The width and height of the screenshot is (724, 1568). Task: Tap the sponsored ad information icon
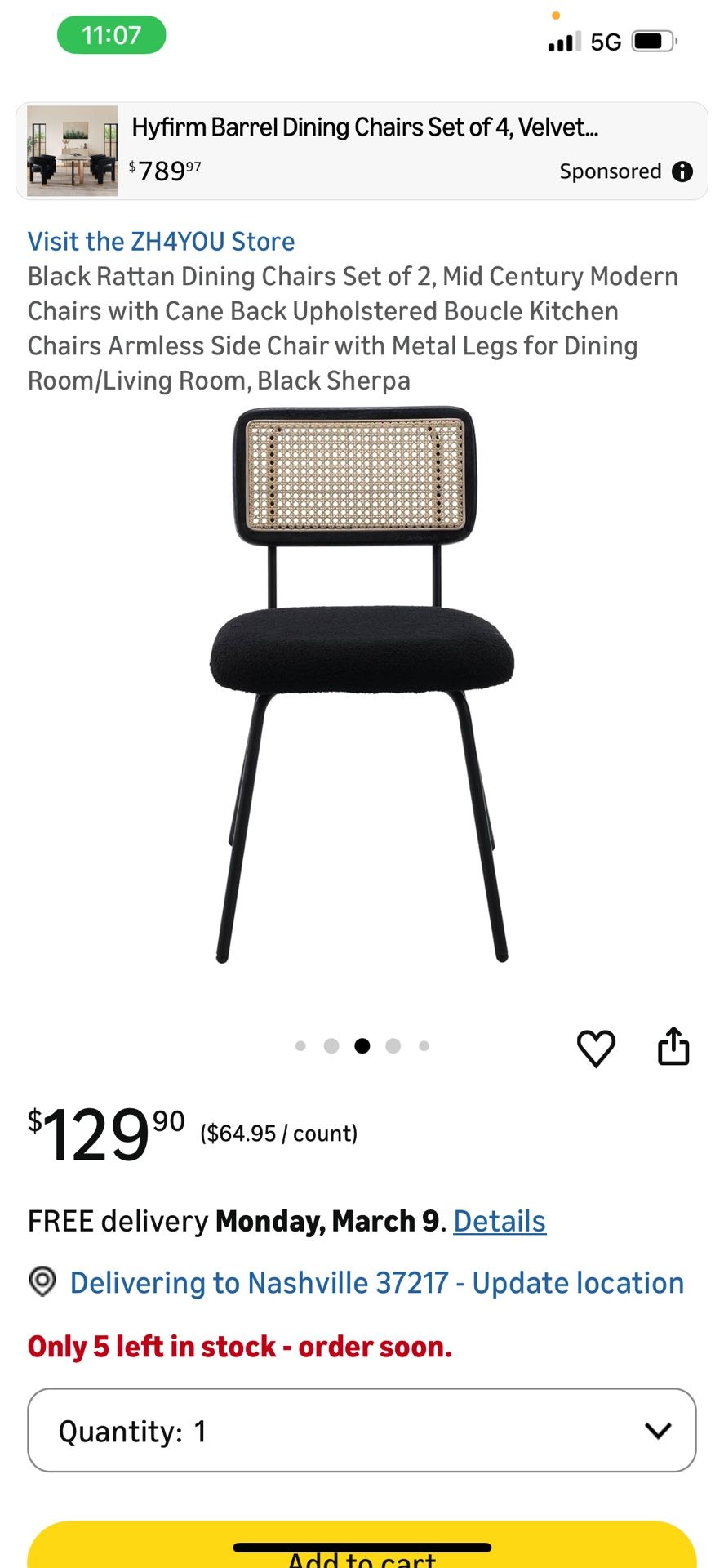[683, 171]
